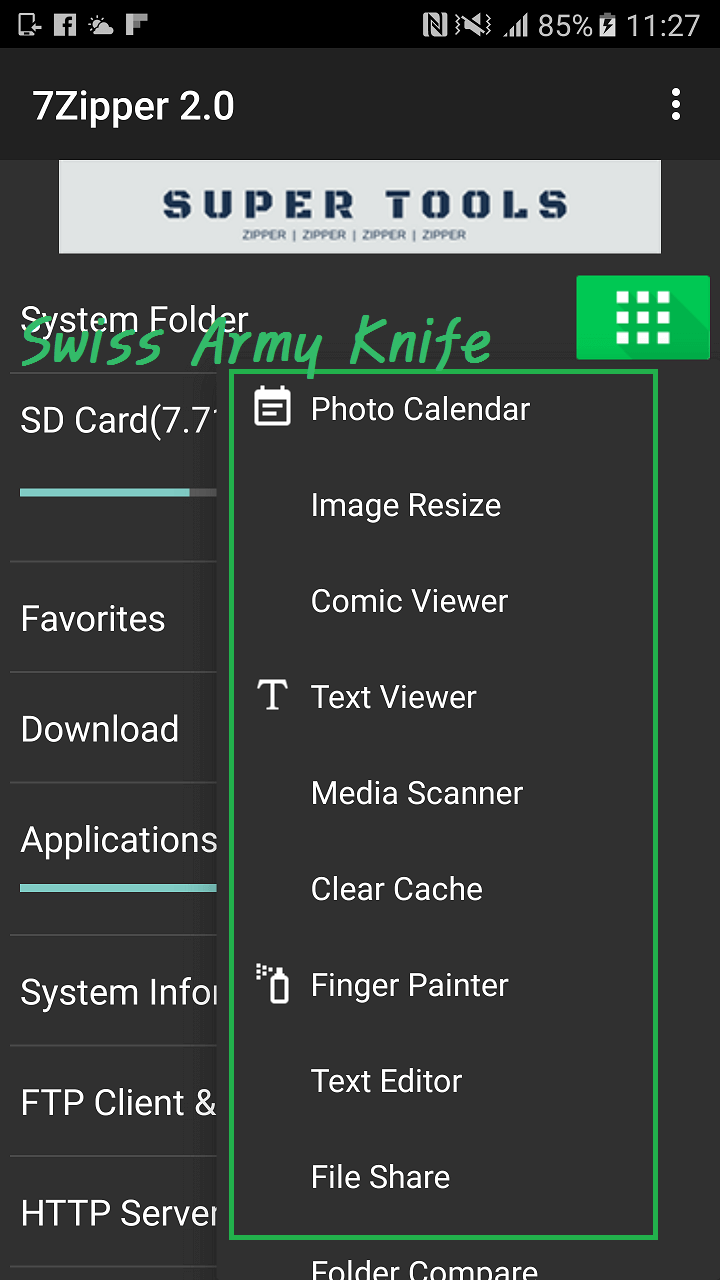Tap the Super Tools banner
The height and width of the screenshot is (1280, 720).
pyautogui.click(x=360, y=206)
